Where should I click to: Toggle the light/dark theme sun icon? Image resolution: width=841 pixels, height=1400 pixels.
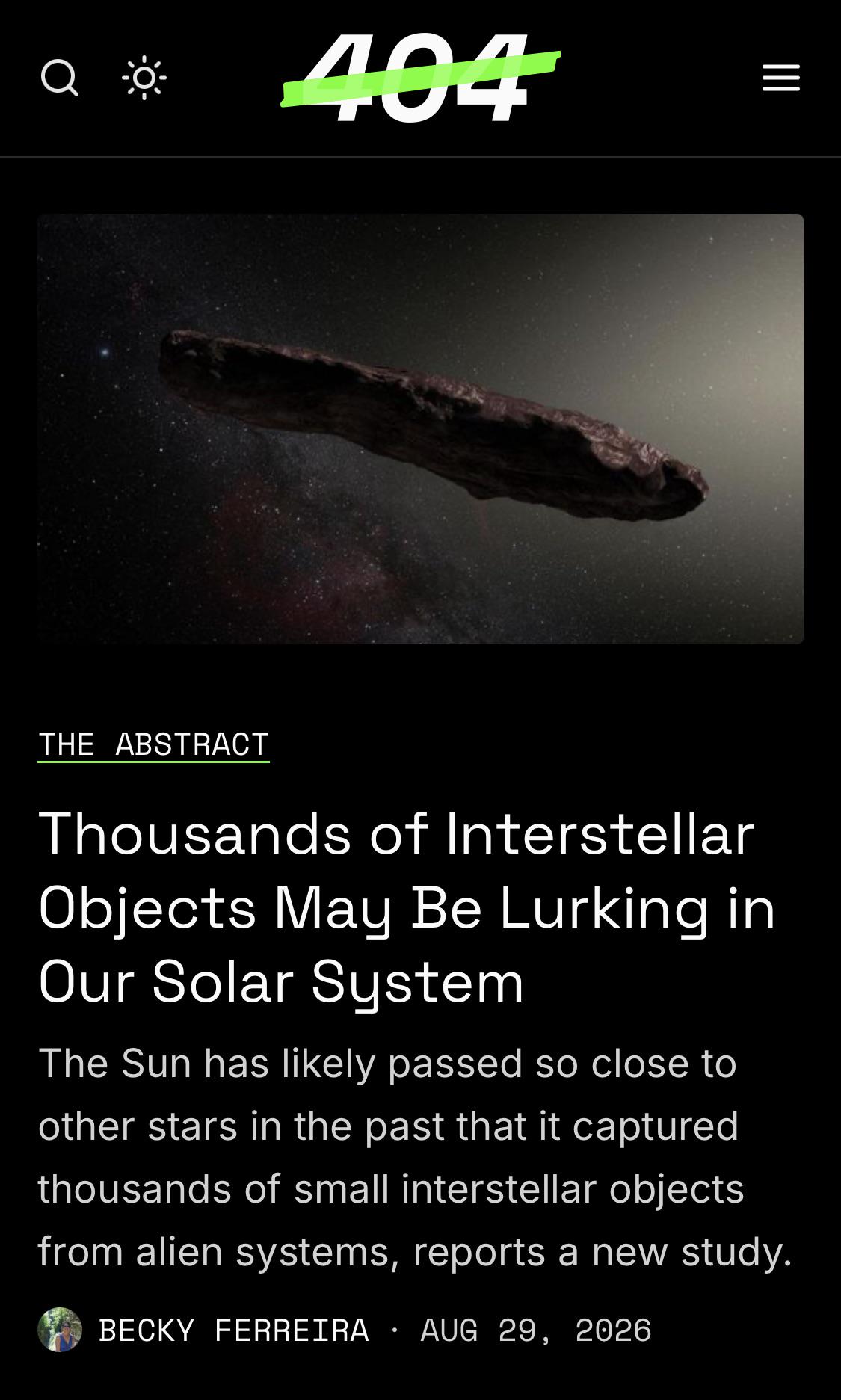tap(144, 78)
